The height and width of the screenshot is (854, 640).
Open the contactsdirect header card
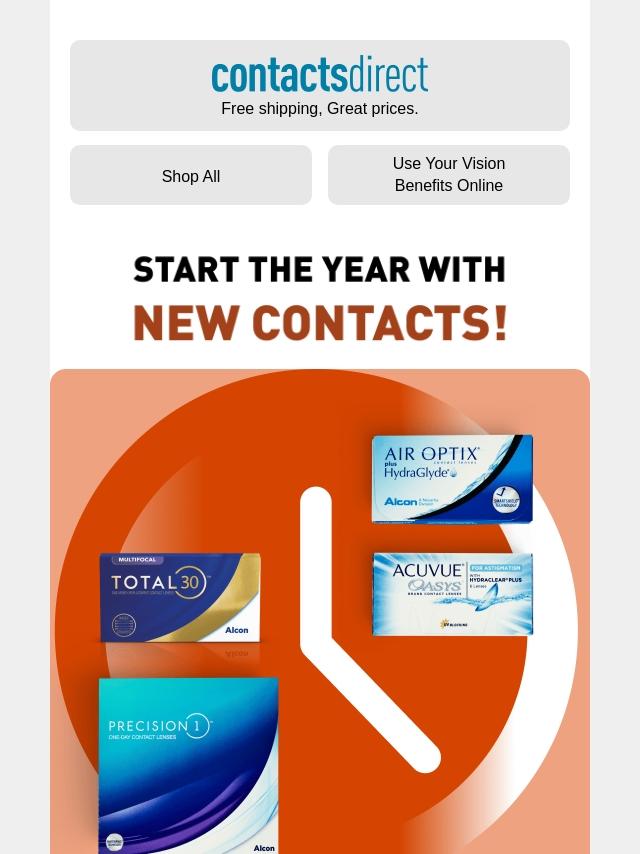pyautogui.click(x=320, y=85)
